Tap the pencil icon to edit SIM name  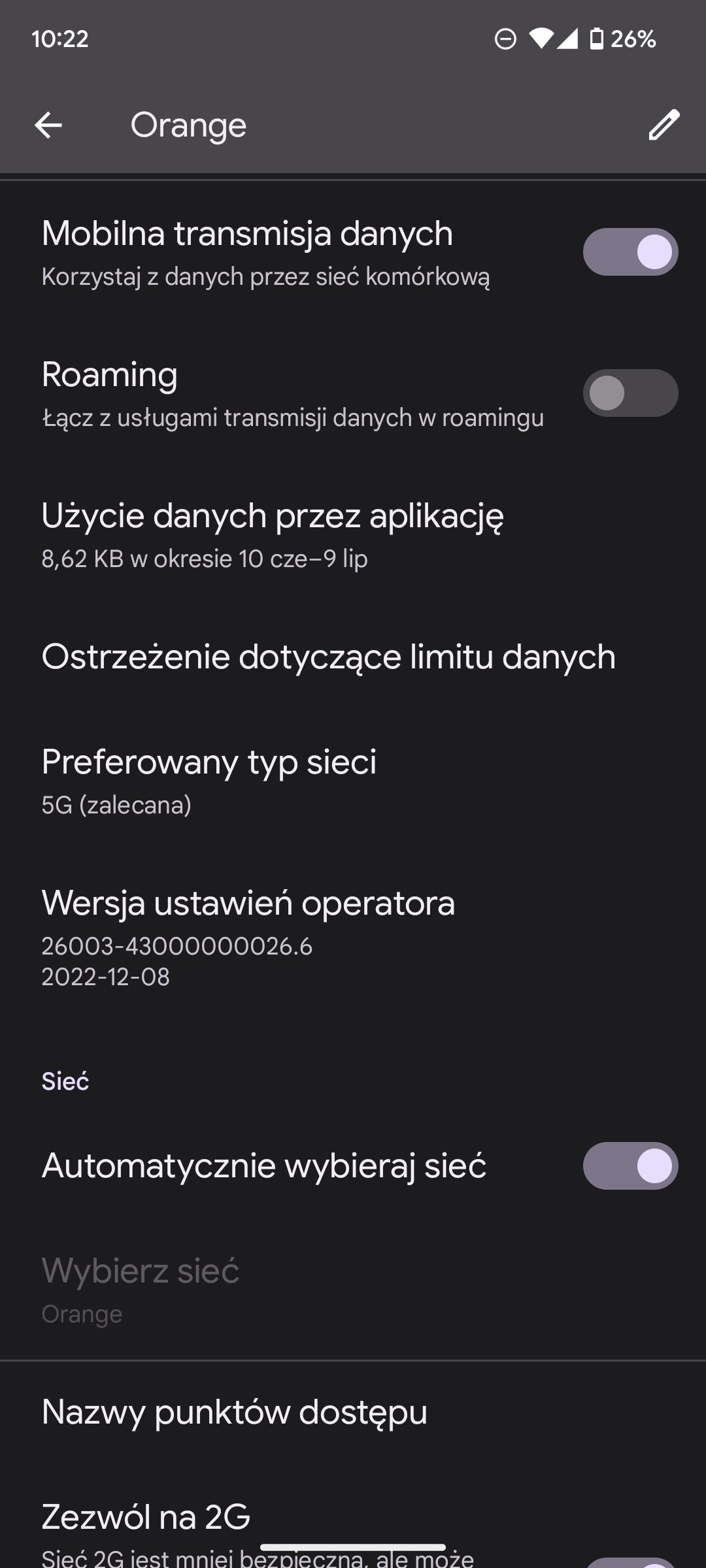[664, 125]
